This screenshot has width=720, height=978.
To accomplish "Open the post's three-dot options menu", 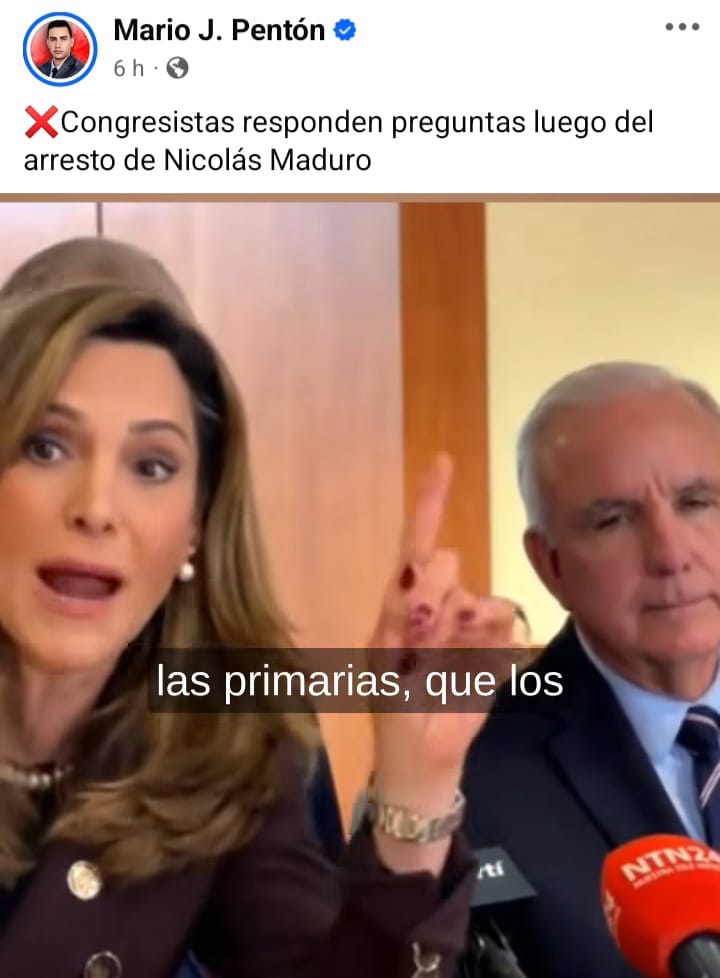I will [682, 27].
